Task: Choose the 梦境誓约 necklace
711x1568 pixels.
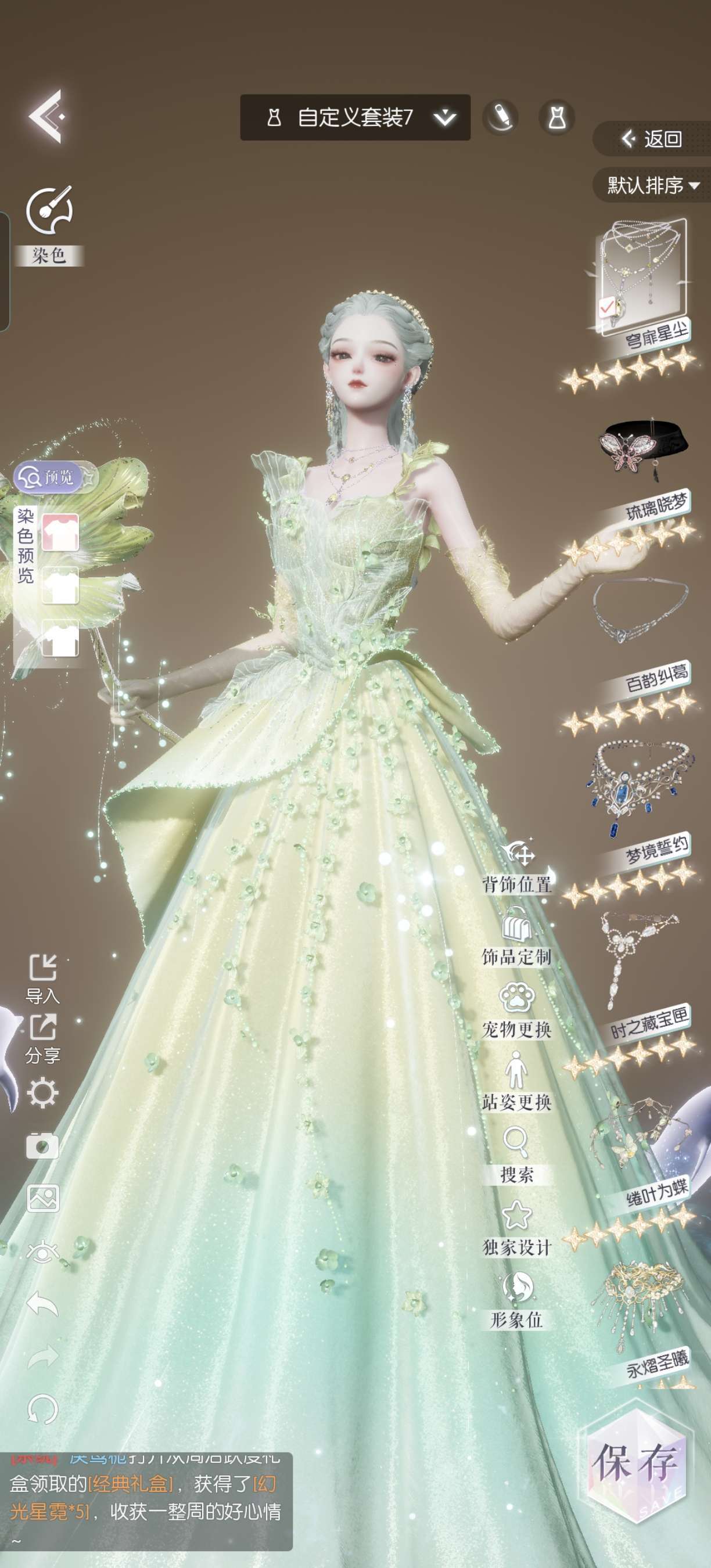Action: (x=642, y=785)
